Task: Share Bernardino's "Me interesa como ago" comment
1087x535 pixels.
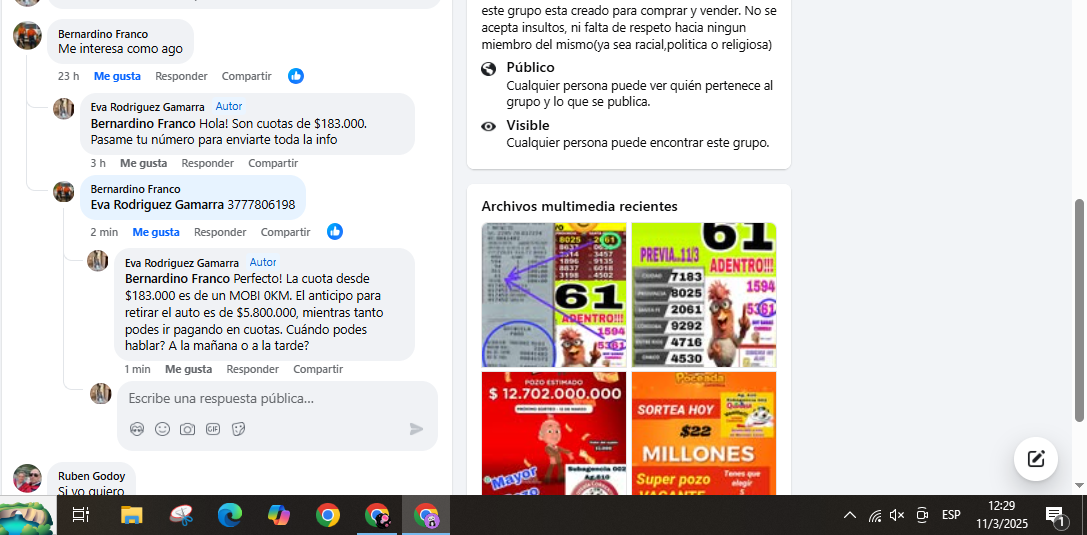Action: pos(246,76)
